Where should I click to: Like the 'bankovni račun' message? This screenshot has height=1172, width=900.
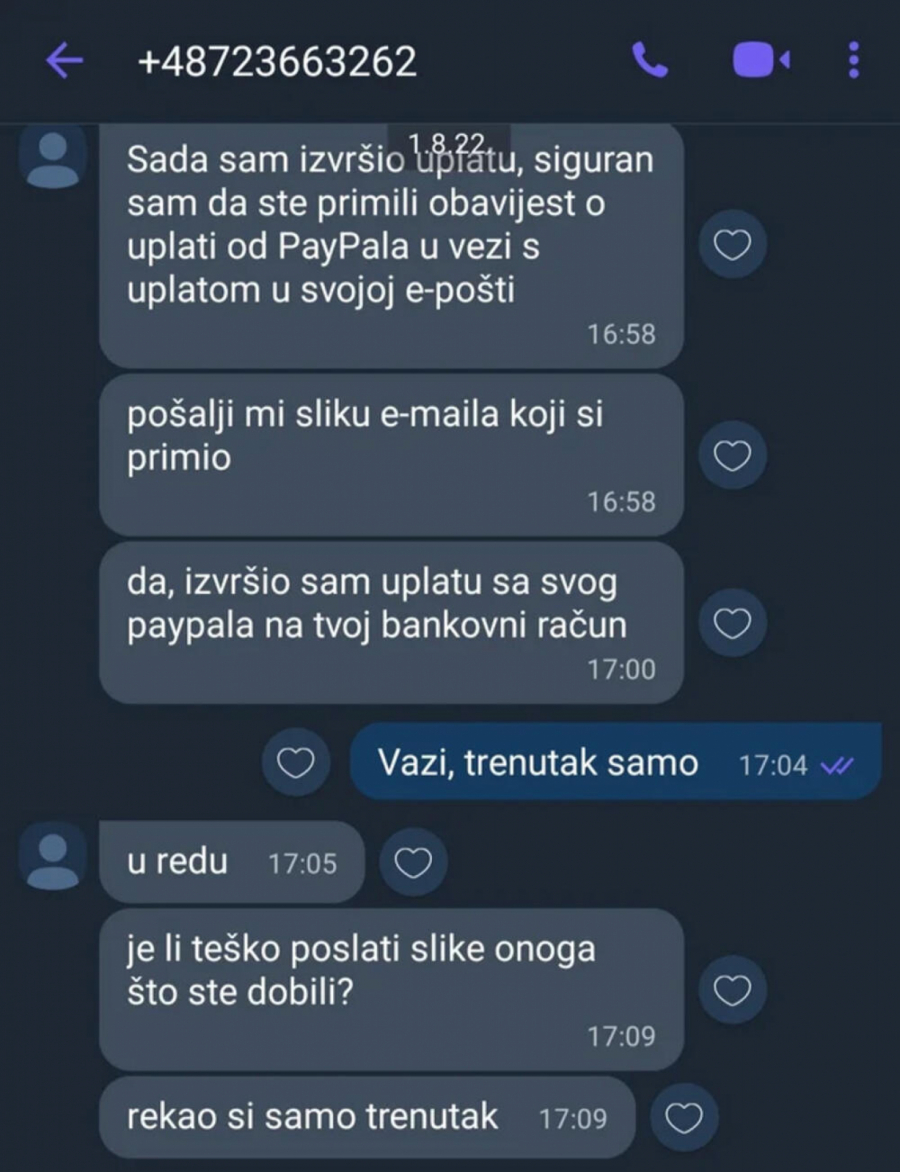[x=732, y=623]
